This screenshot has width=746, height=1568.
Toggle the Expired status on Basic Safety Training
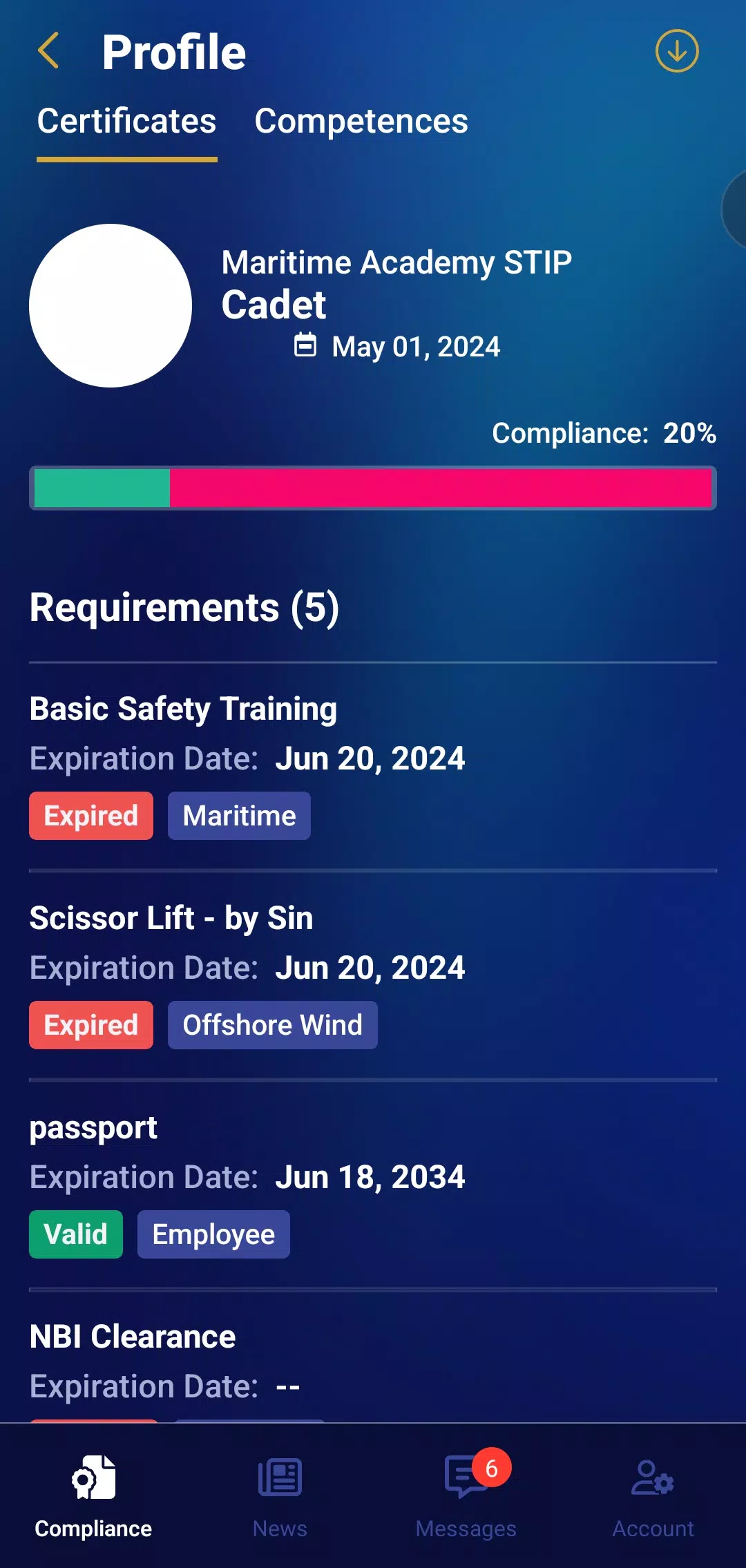pos(90,816)
